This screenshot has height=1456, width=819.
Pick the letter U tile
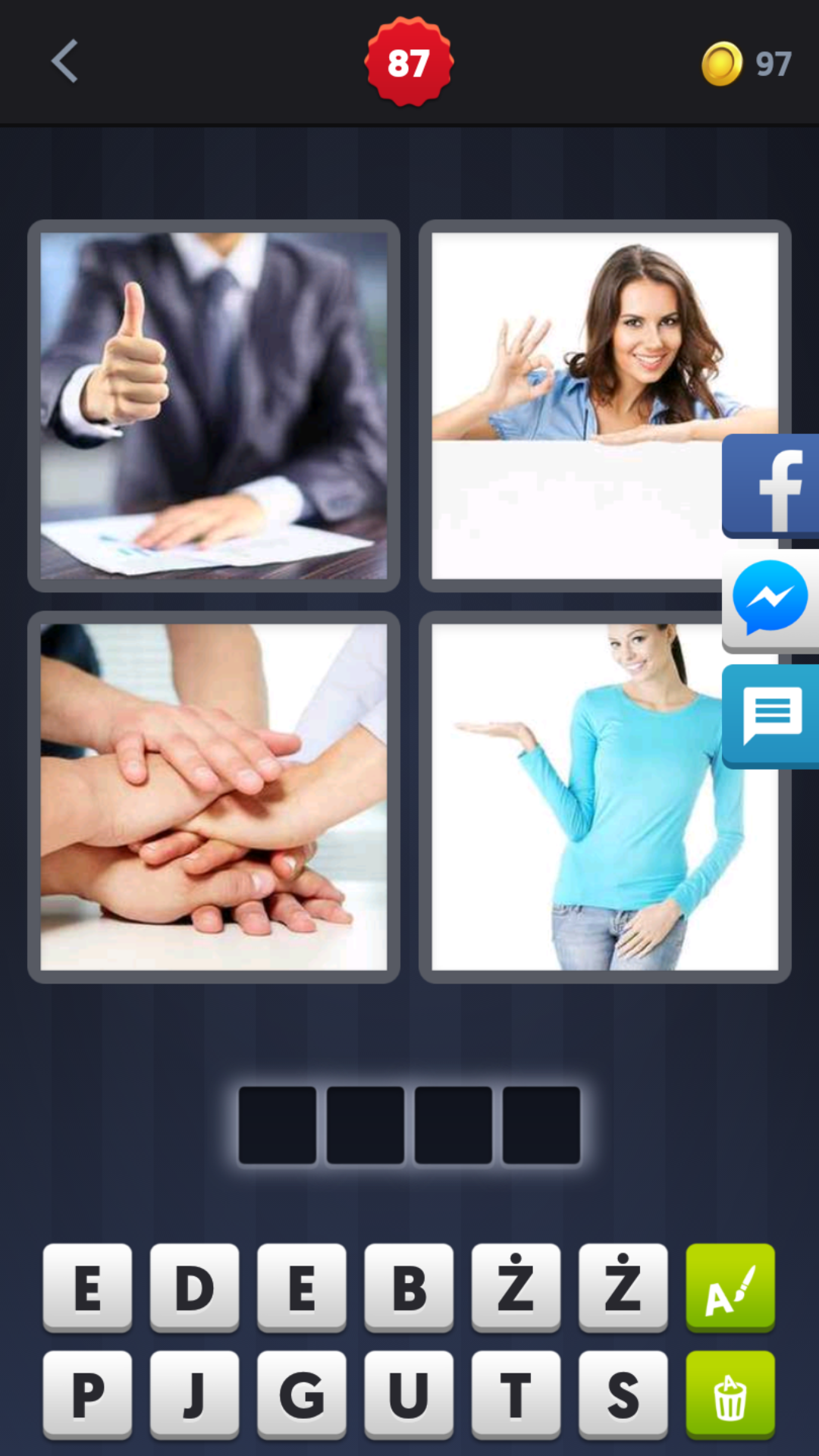pos(409,1395)
